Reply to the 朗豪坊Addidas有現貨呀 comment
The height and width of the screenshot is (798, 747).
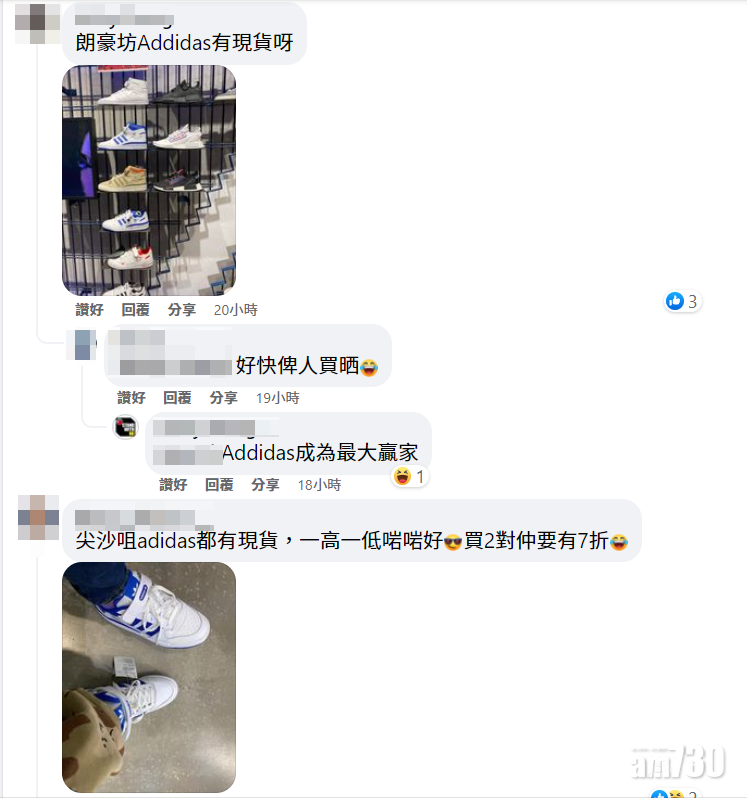click(135, 310)
